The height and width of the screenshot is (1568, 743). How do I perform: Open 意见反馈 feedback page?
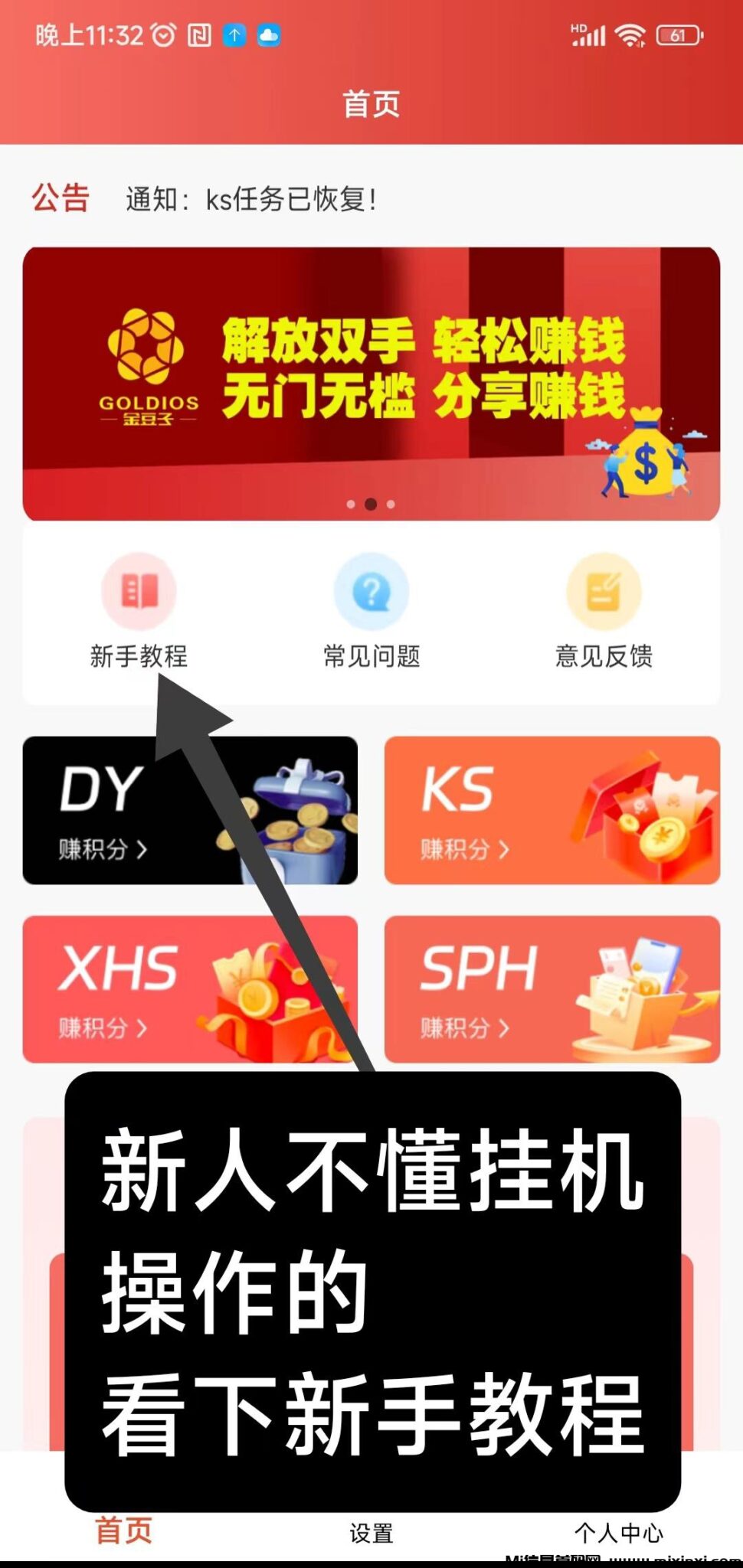tap(604, 611)
